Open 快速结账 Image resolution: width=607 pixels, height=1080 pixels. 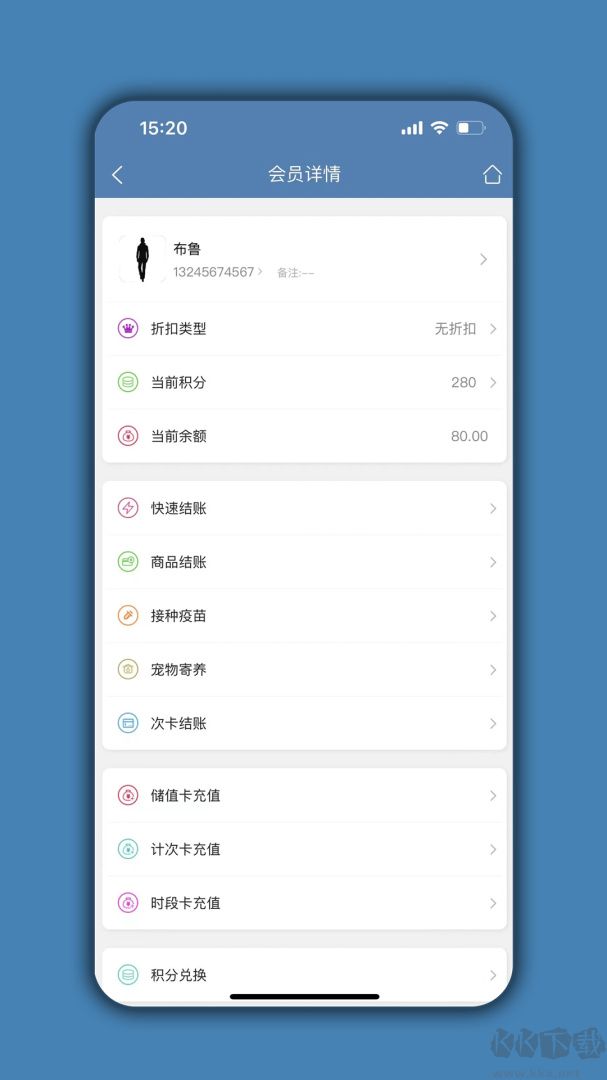(x=304, y=509)
